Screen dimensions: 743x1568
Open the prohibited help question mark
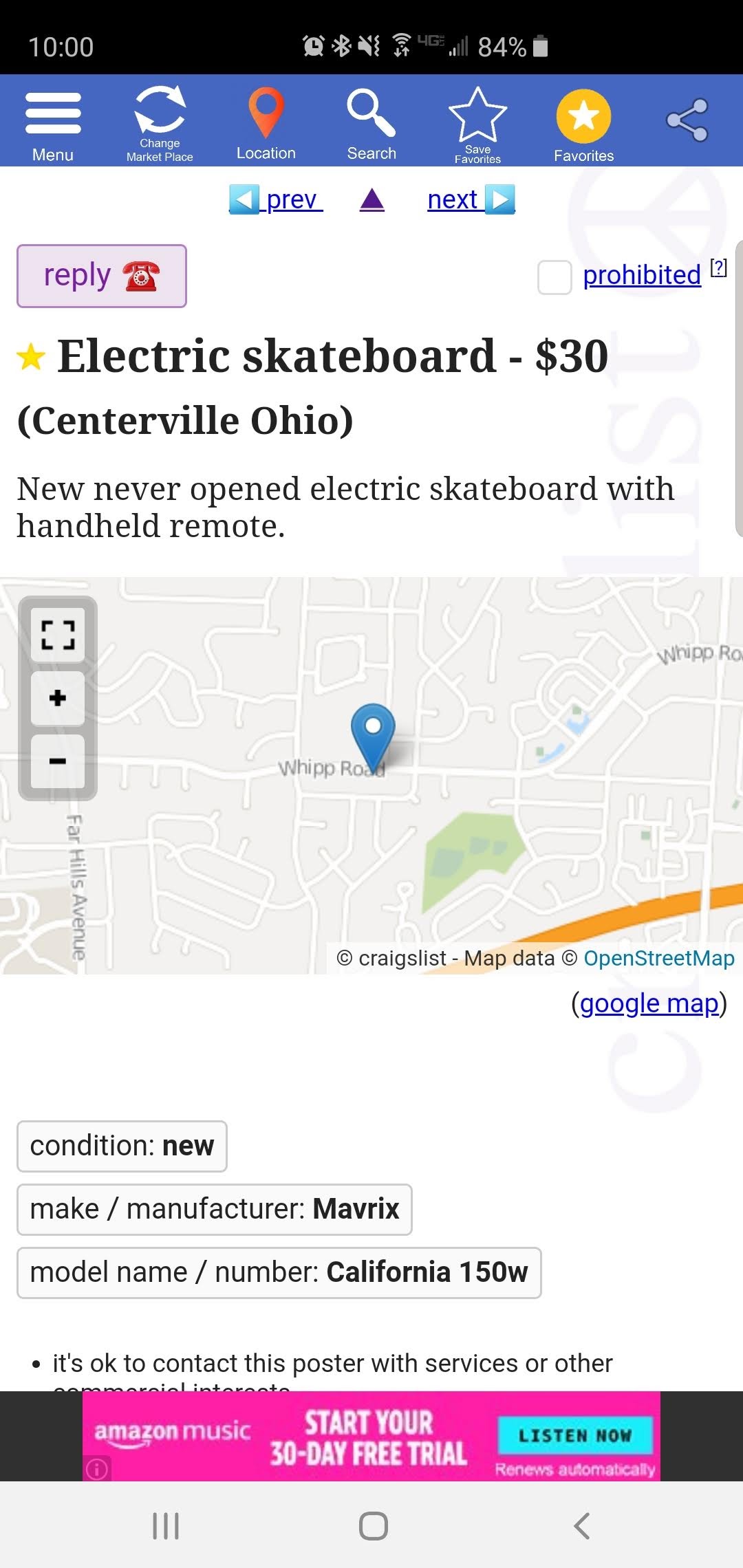tap(719, 268)
